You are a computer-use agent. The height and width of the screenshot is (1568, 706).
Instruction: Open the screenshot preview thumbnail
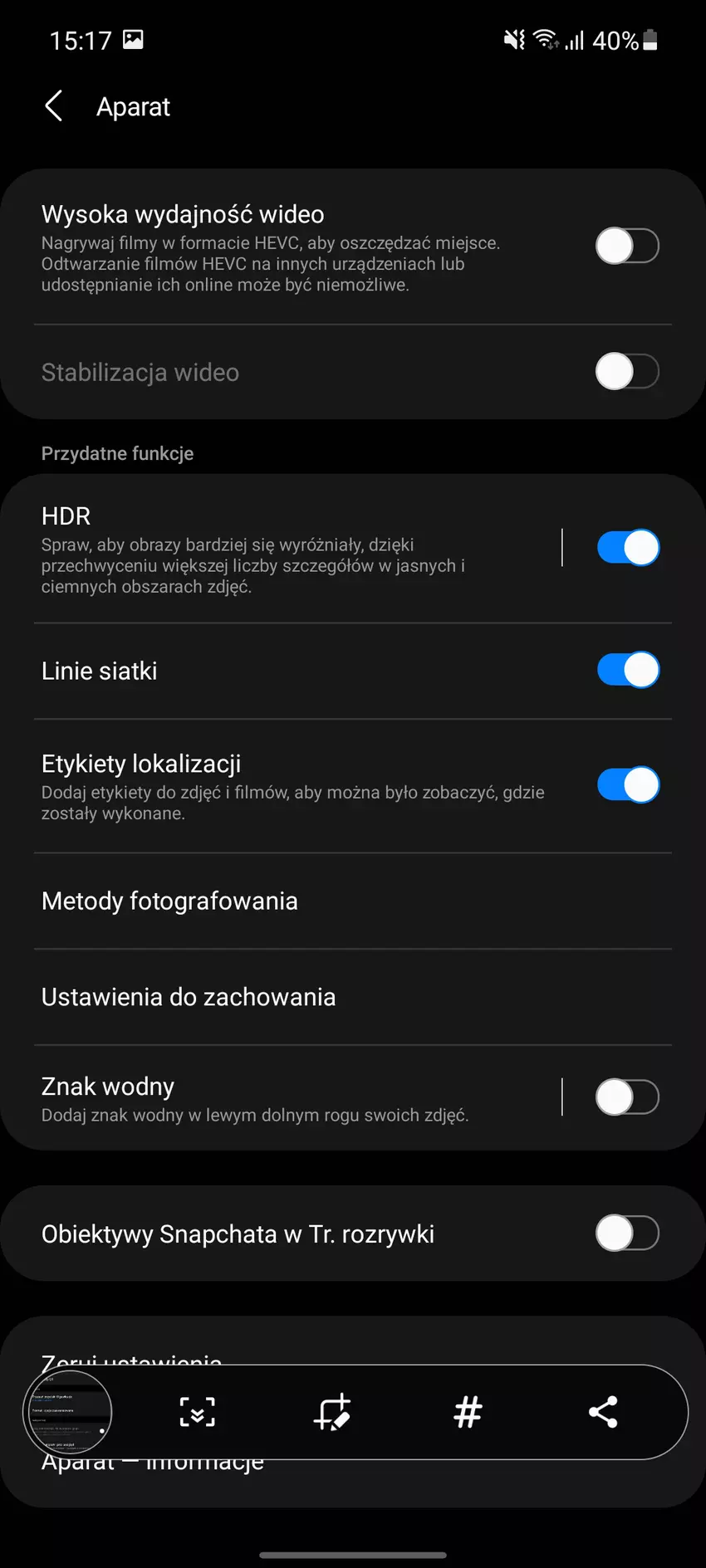68,1412
